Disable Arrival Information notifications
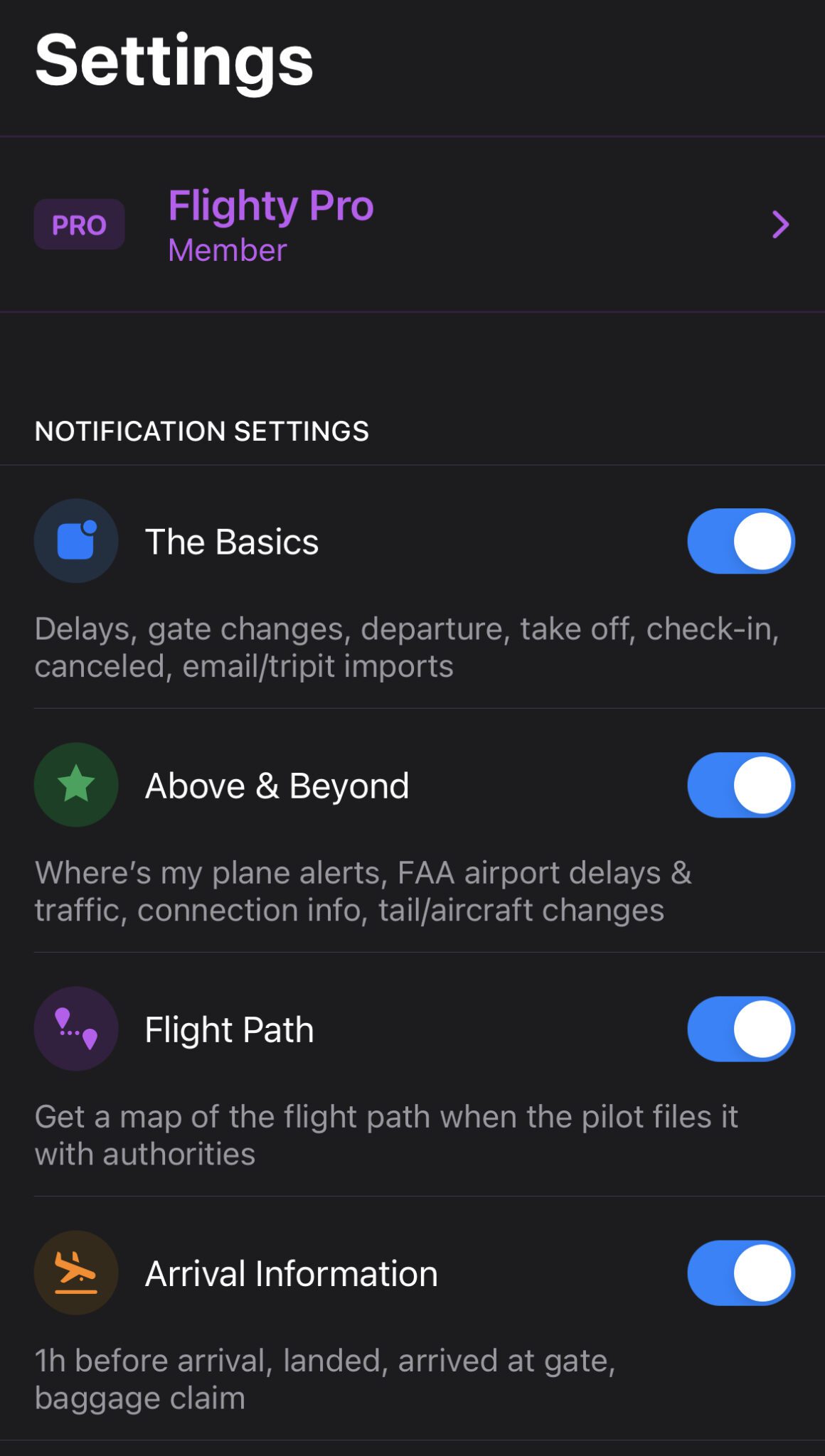 pyautogui.click(x=739, y=1273)
